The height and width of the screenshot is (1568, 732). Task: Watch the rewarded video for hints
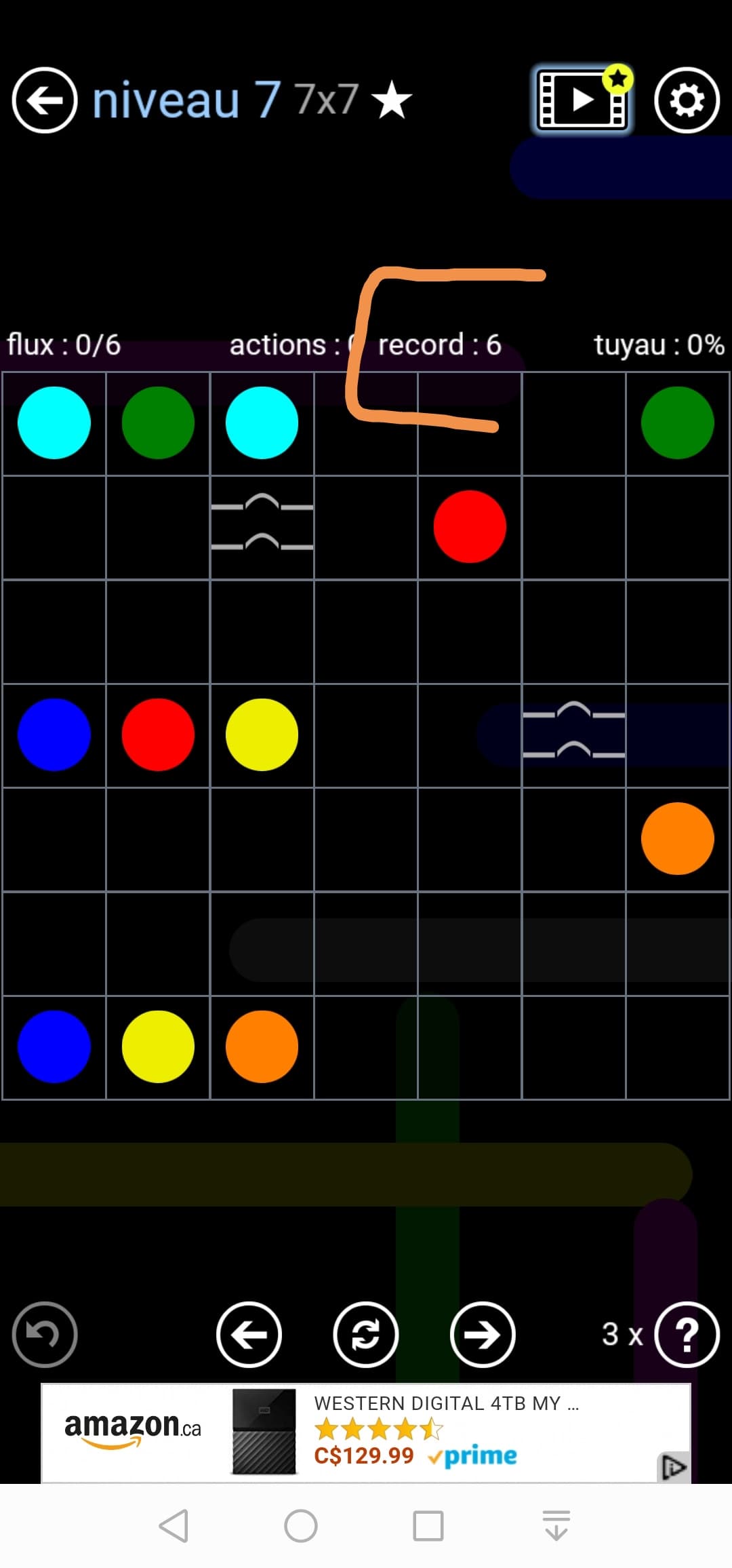[582, 100]
